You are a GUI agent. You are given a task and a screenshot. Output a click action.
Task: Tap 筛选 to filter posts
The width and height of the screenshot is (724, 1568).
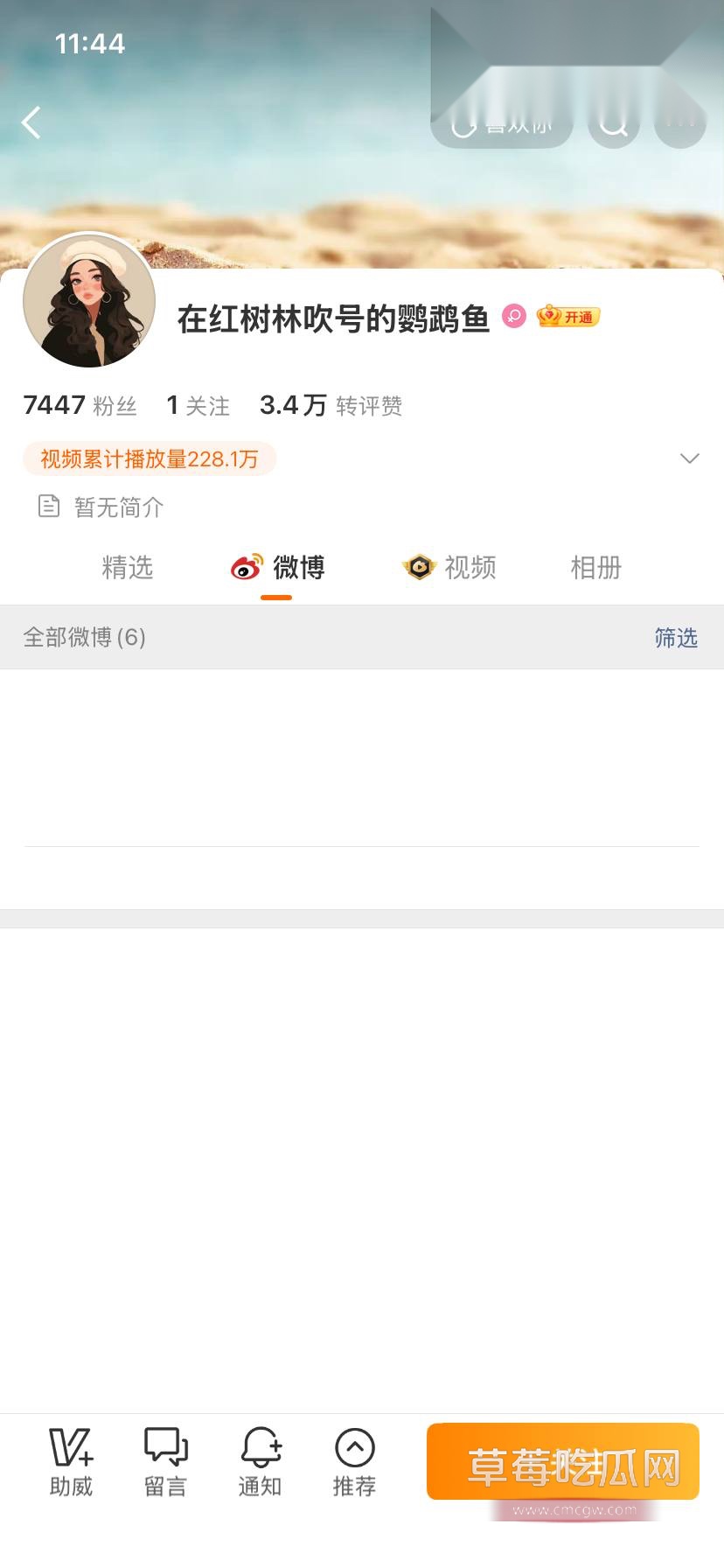[x=676, y=638]
